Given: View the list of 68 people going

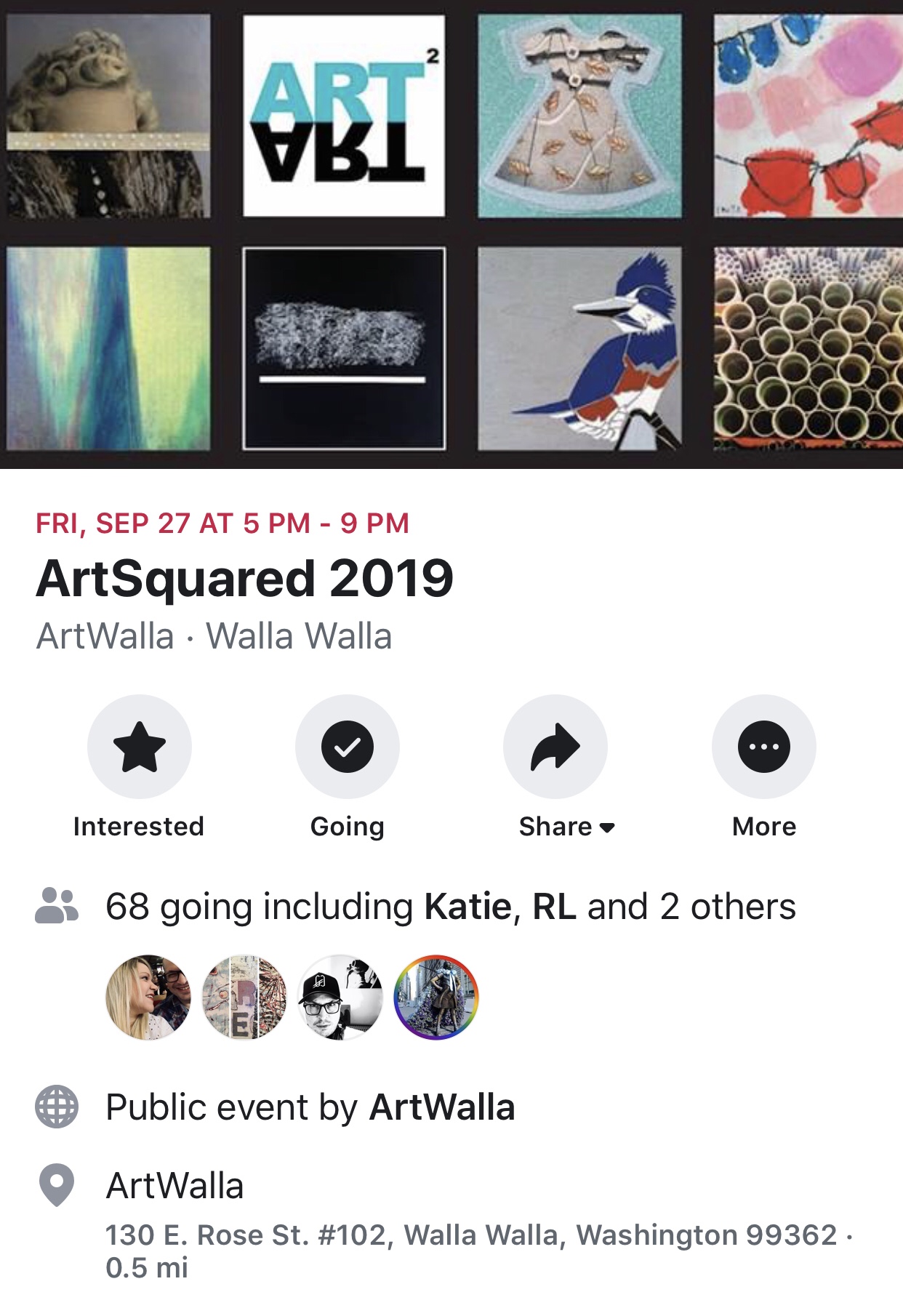Looking at the screenshot, I should point(450,907).
